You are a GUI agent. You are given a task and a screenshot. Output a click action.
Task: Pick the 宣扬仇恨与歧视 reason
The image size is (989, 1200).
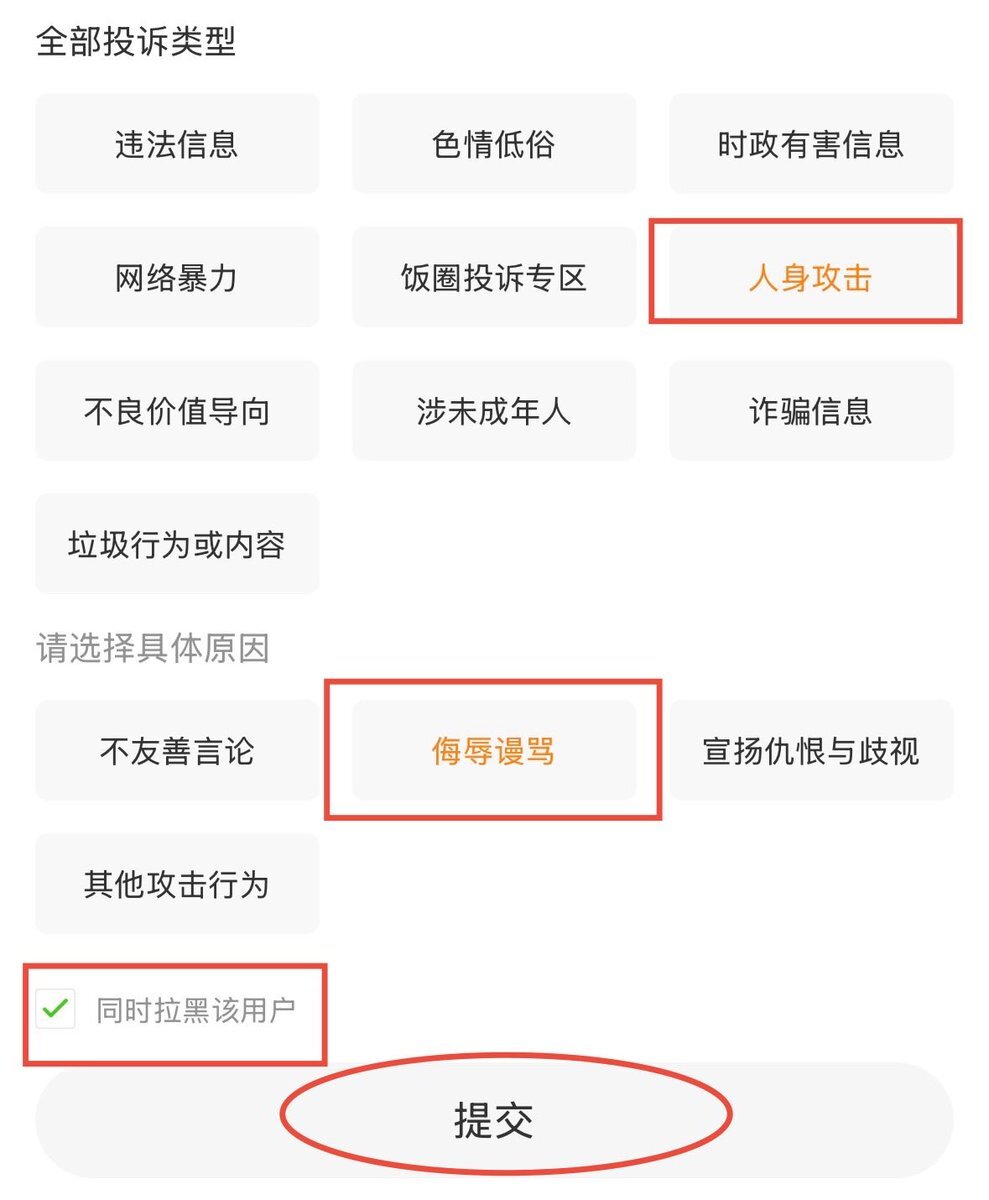810,750
